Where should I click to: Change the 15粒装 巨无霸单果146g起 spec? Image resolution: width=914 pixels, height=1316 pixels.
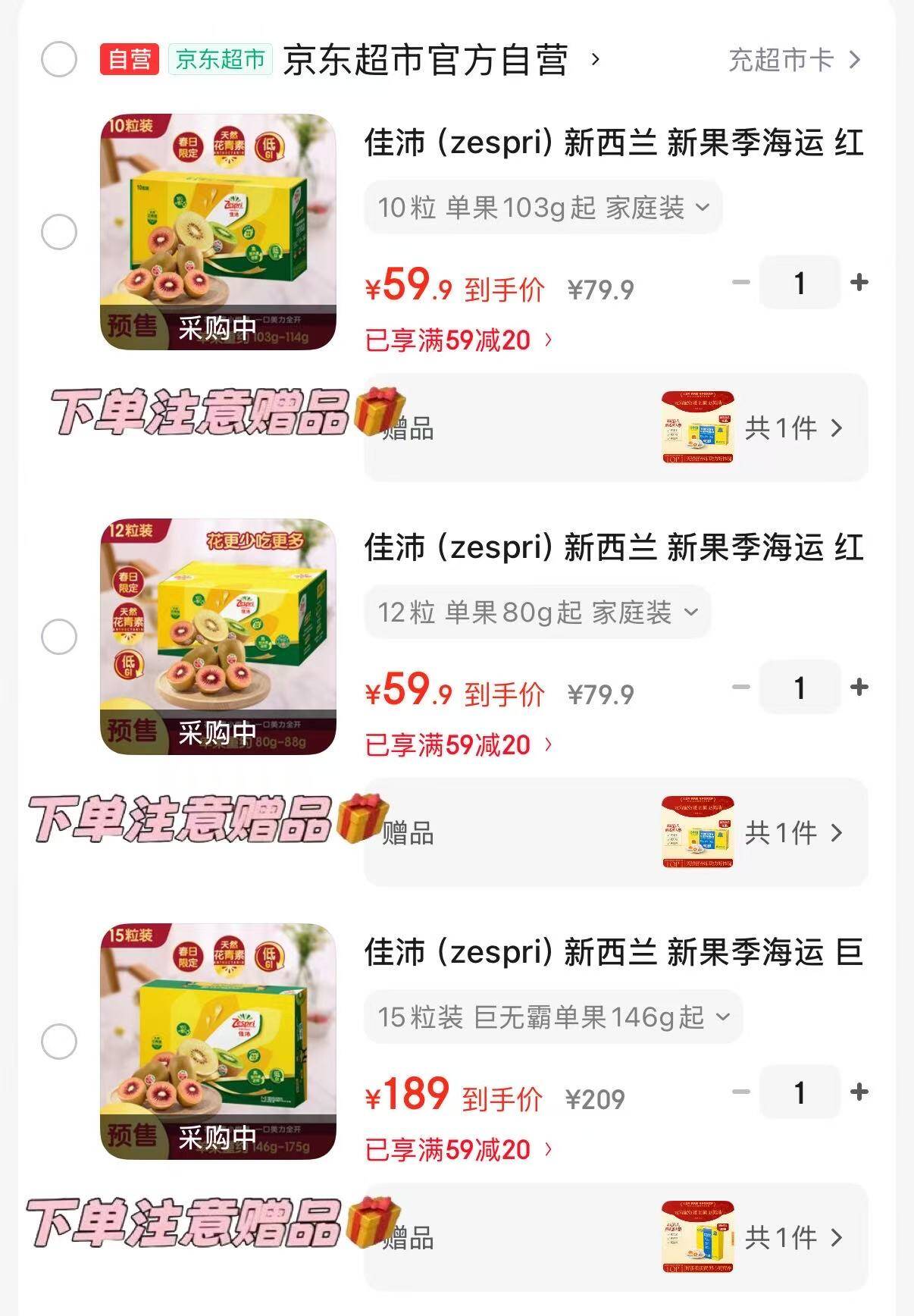click(x=553, y=1017)
